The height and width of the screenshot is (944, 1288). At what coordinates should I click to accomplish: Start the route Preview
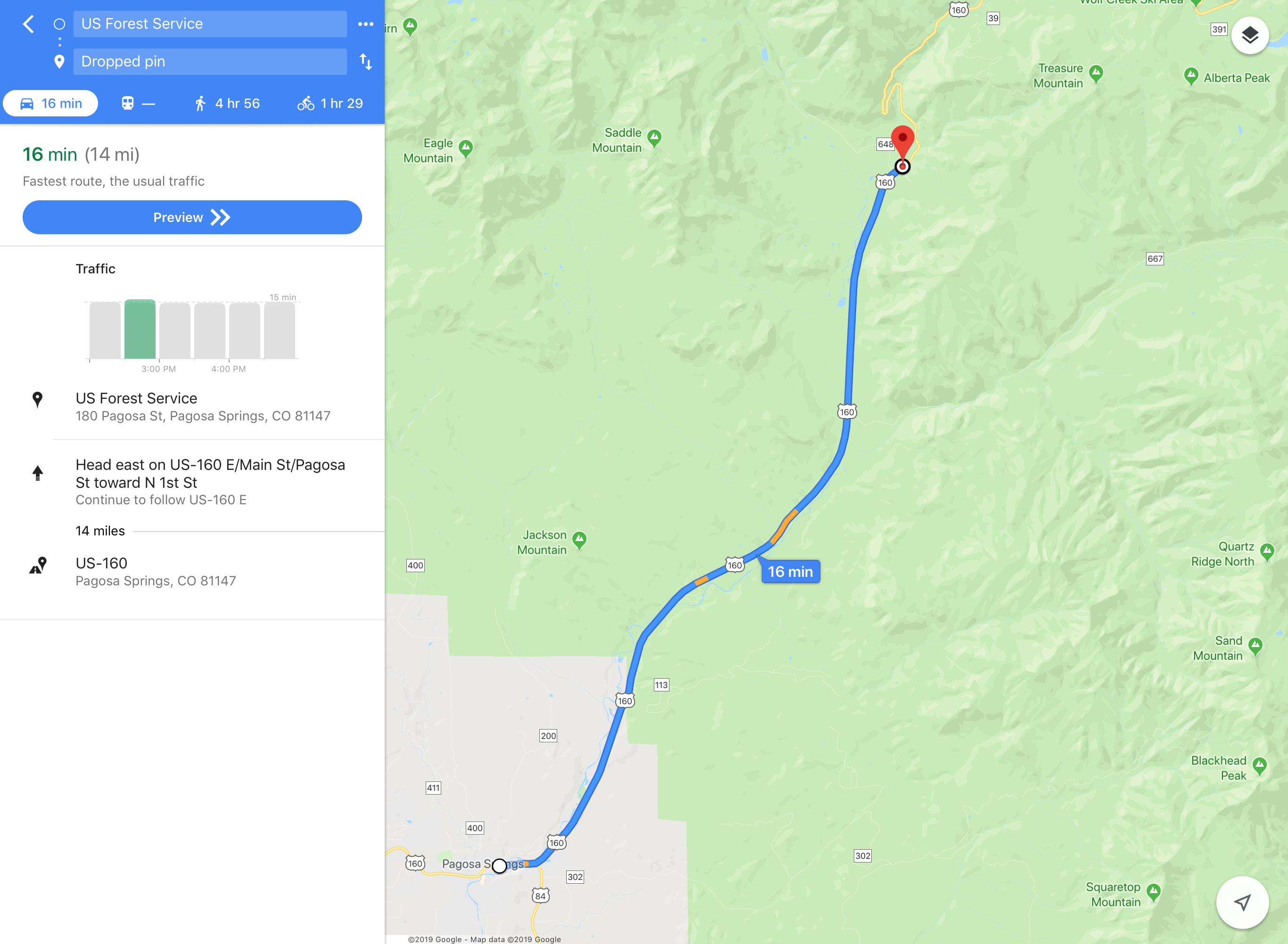pyautogui.click(x=192, y=217)
